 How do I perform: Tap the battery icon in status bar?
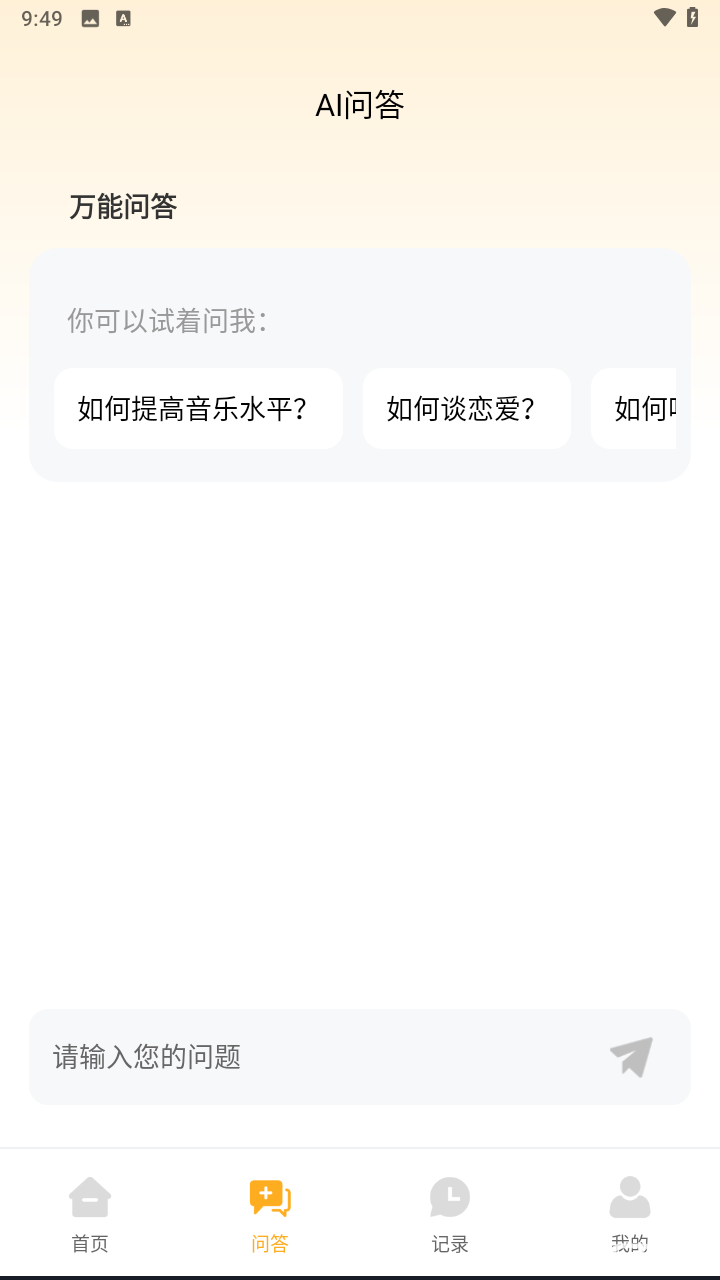pos(692,17)
